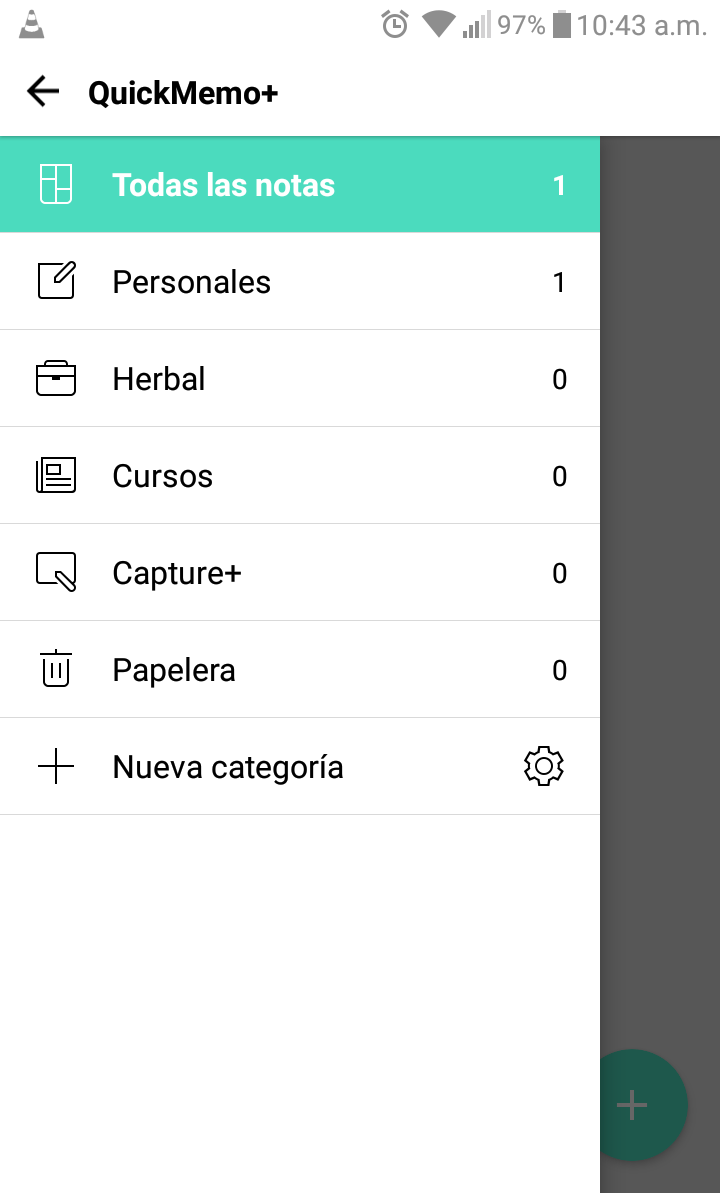Viewport: 720px width, 1193px height.
Task: Tap the back arrow next to QuickMemo+
Action: (x=42, y=91)
